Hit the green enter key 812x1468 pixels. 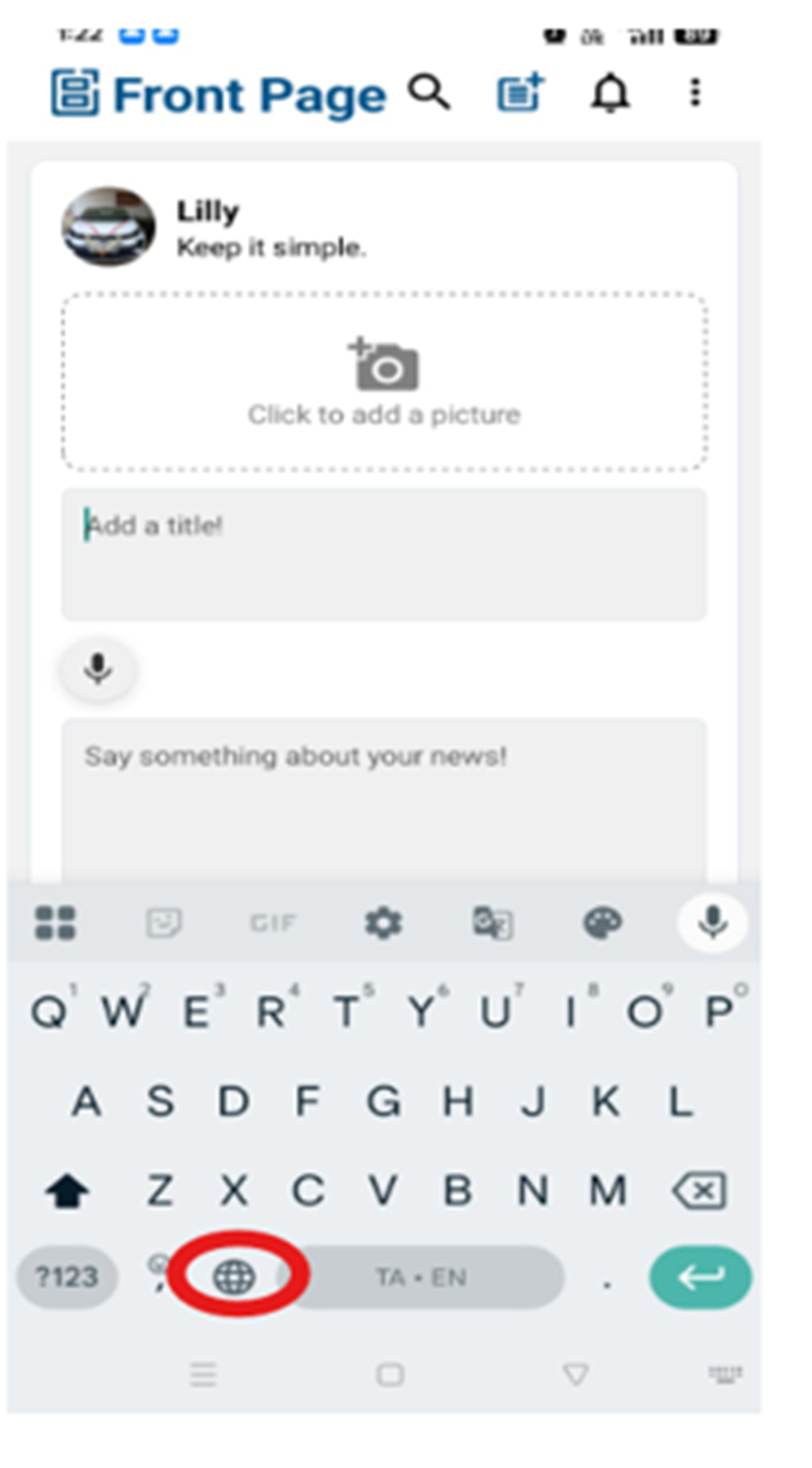[701, 1277]
